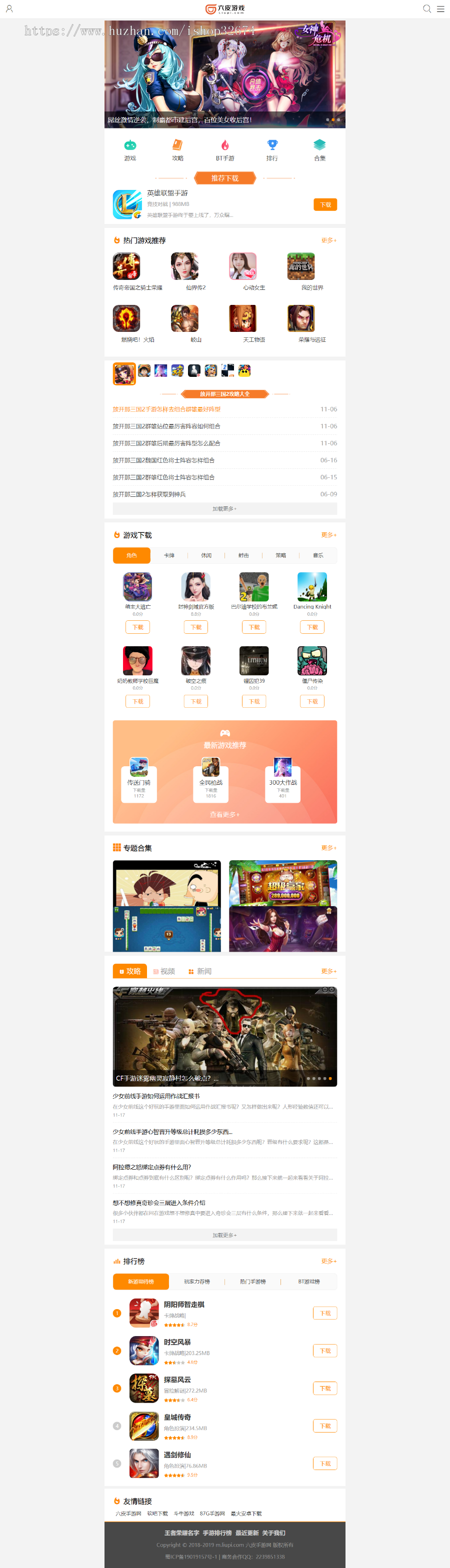Open the 我的世界 game
The image size is (450, 1568).
(301, 271)
